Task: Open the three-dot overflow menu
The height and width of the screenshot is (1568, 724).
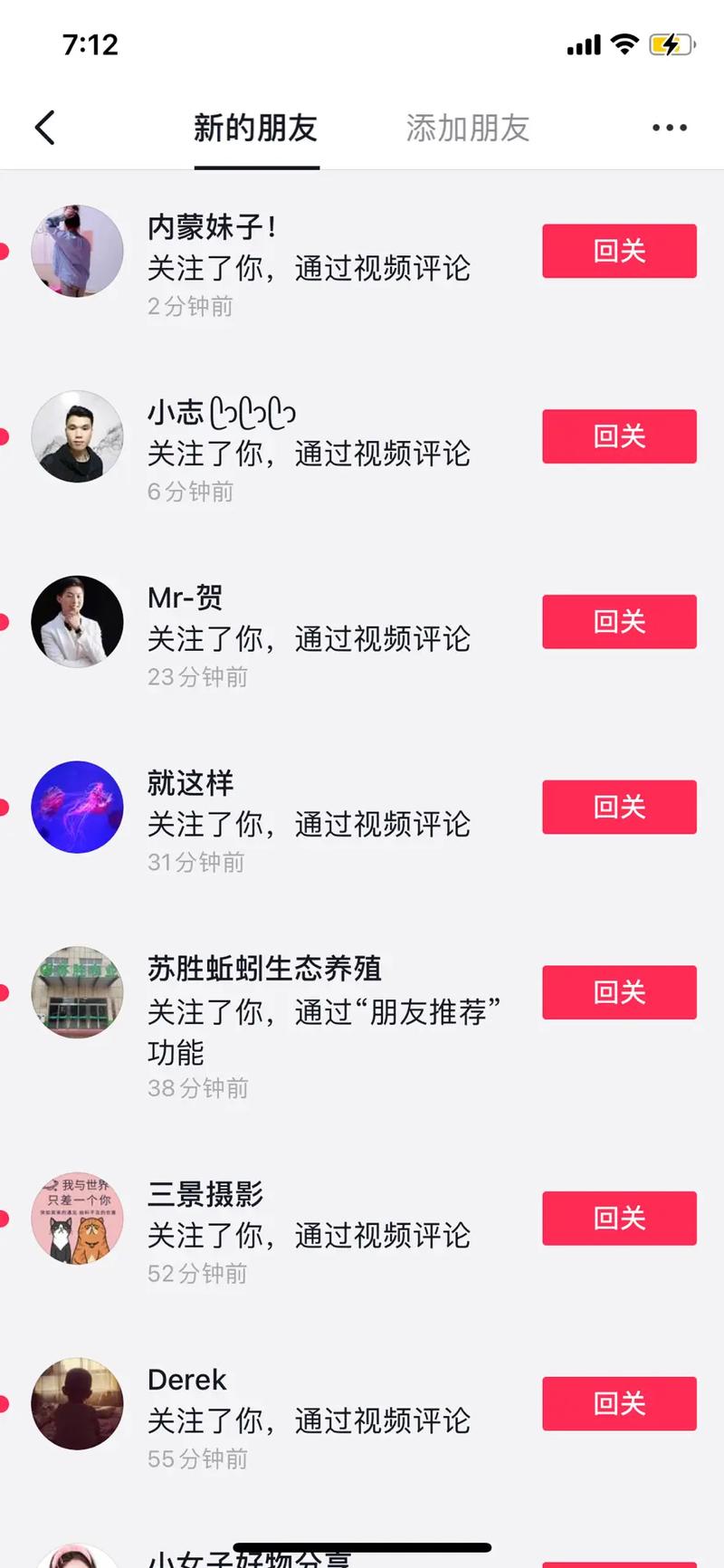Action: [670, 128]
